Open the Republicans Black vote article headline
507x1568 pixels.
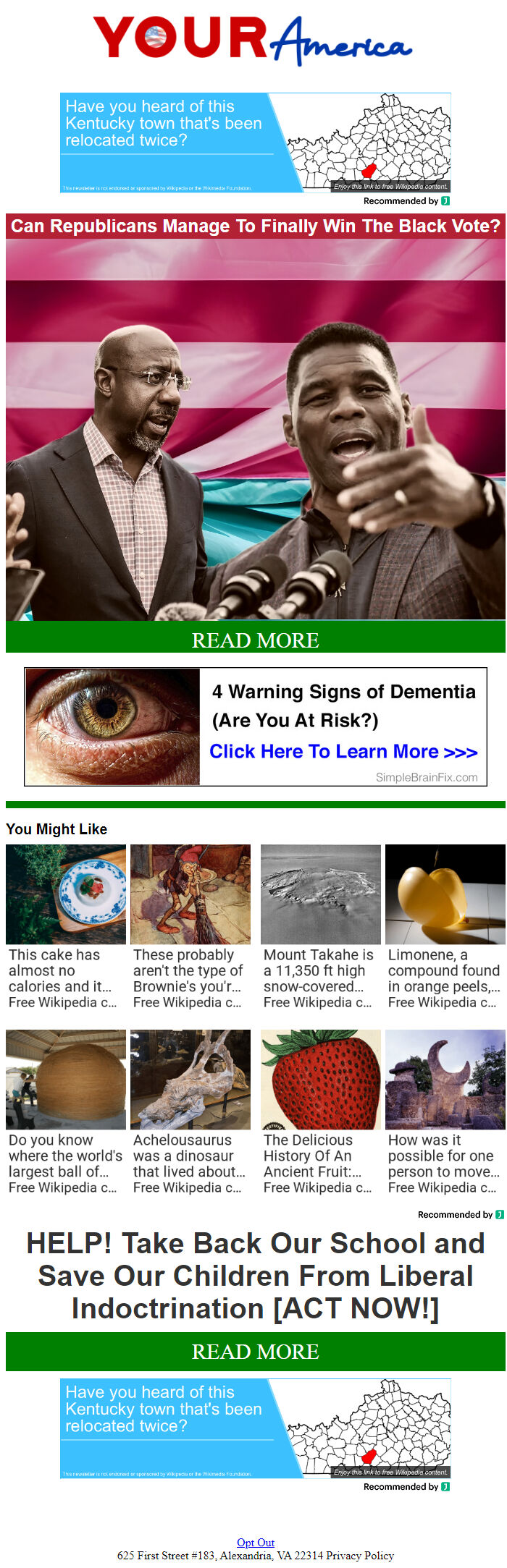click(x=255, y=226)
